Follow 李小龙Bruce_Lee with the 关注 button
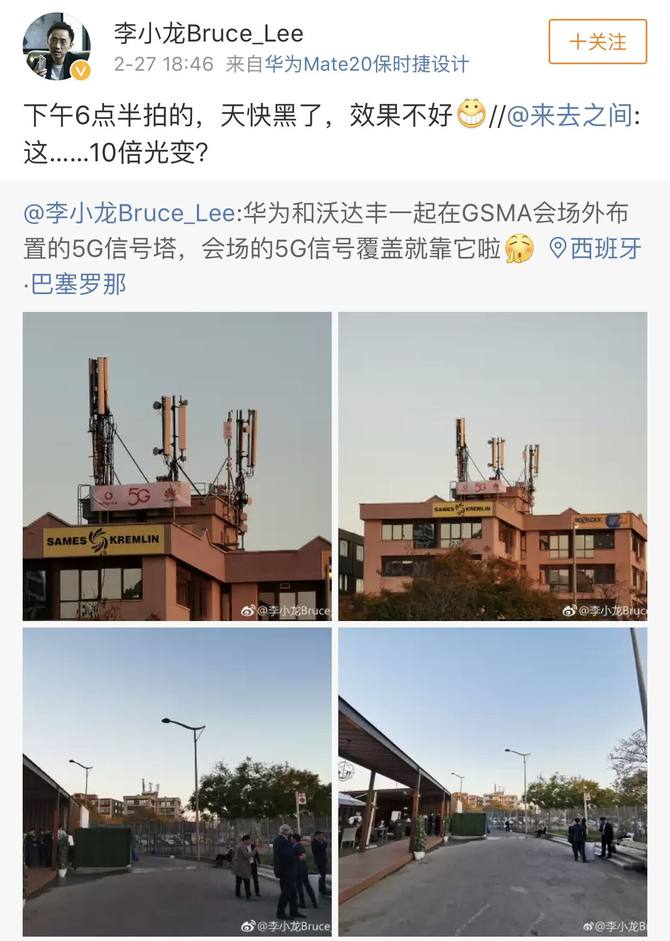 (597, 42)
